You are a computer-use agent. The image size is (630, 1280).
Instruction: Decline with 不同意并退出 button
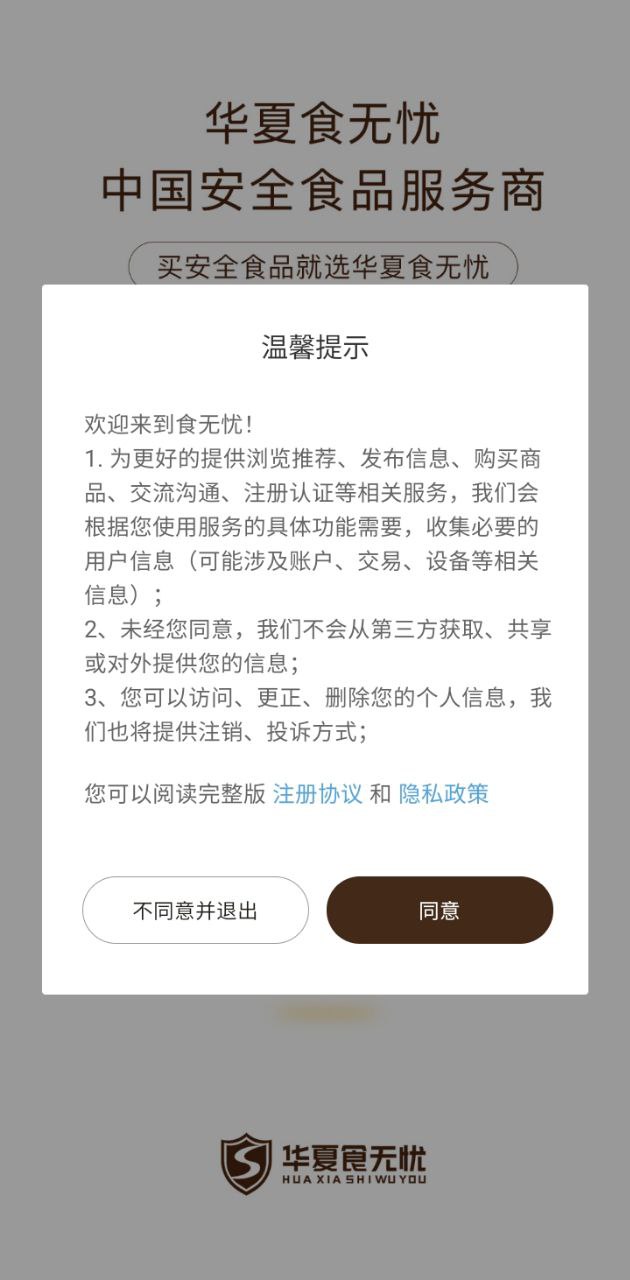pos(195,910)
